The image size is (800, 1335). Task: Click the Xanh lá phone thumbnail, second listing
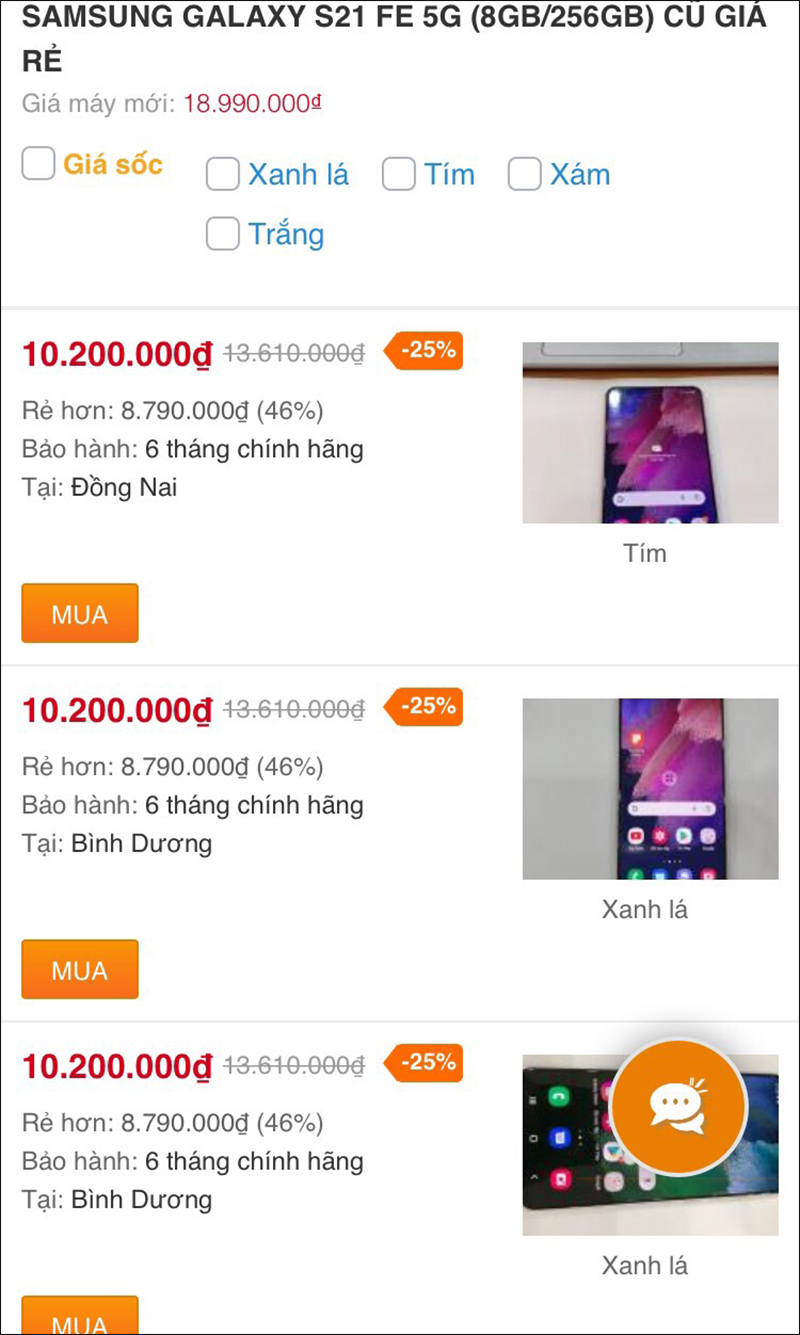tap(650, 788)
